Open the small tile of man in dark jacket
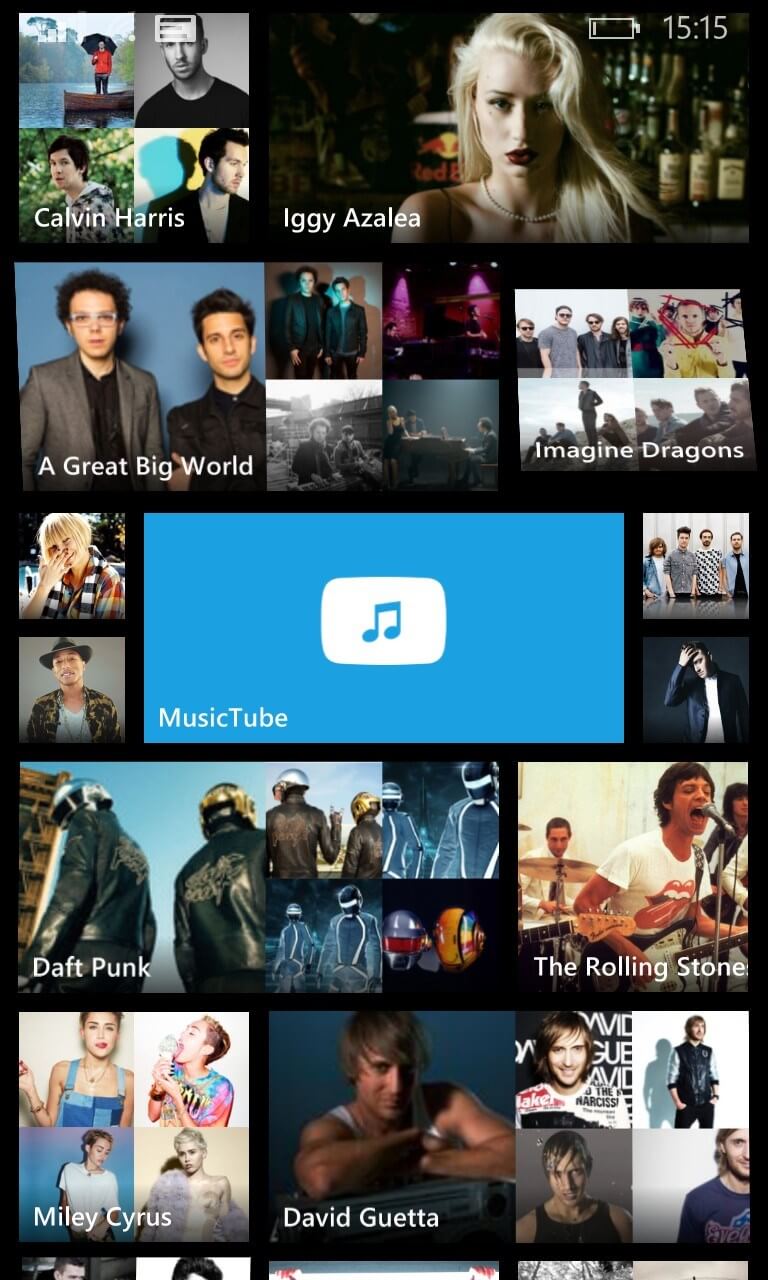Screen dimensions: 768x1280 pos(695,690)
